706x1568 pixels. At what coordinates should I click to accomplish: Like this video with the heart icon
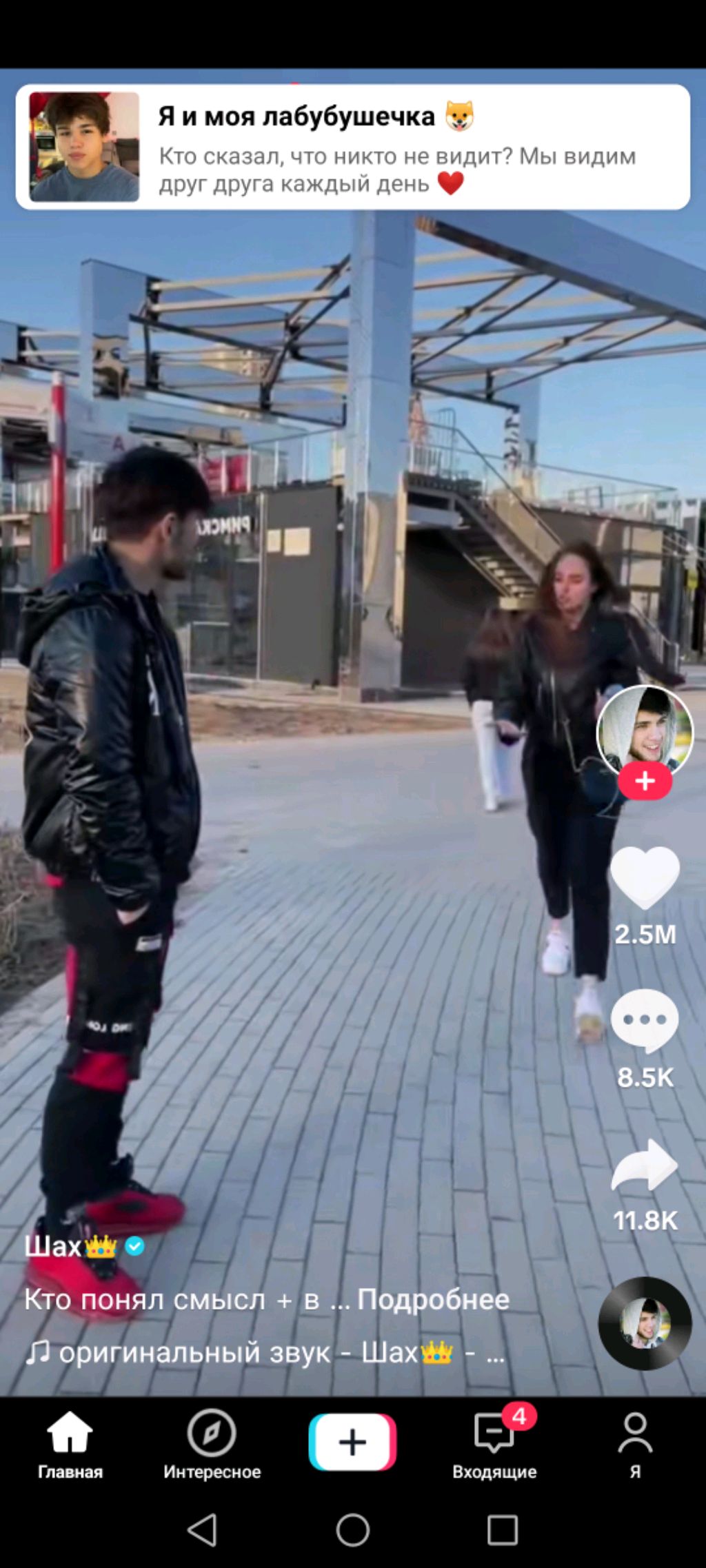pyautogui.click(x=645, y=877)
